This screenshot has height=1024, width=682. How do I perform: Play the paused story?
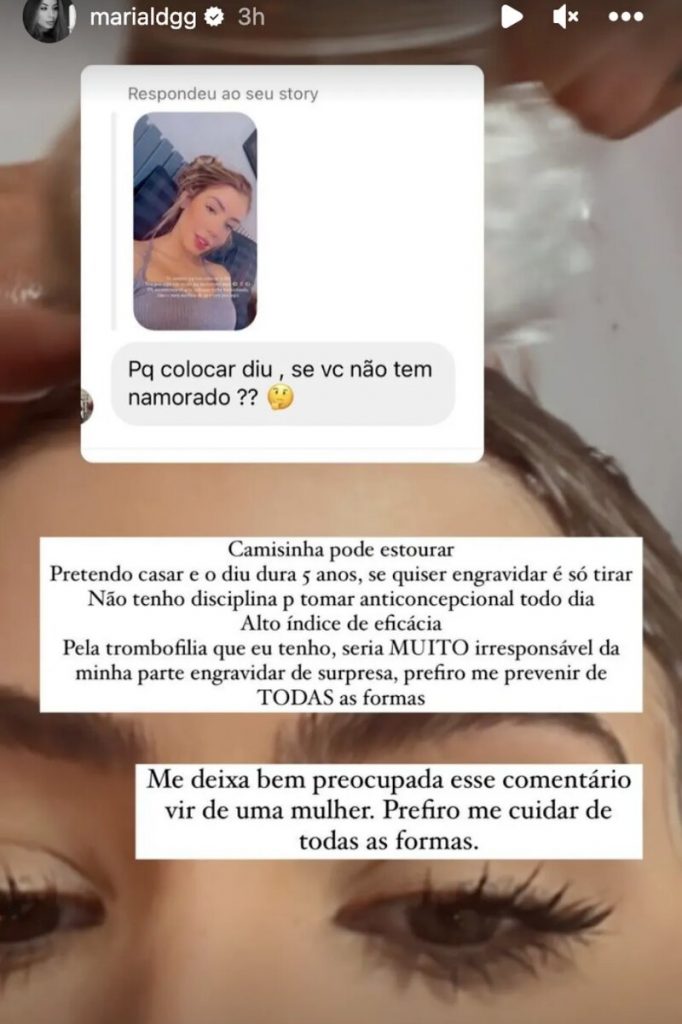[511, 16]
